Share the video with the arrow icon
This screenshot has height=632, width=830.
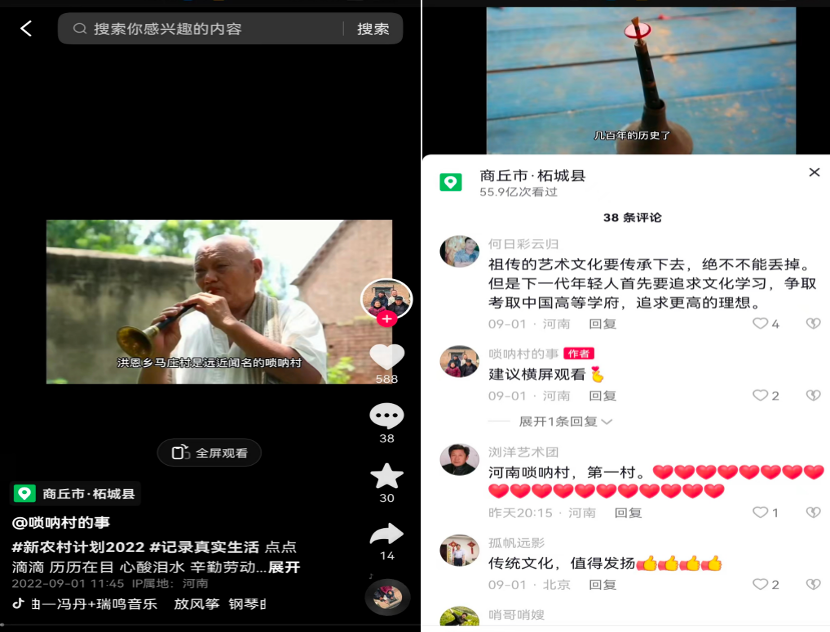(386, 534)
